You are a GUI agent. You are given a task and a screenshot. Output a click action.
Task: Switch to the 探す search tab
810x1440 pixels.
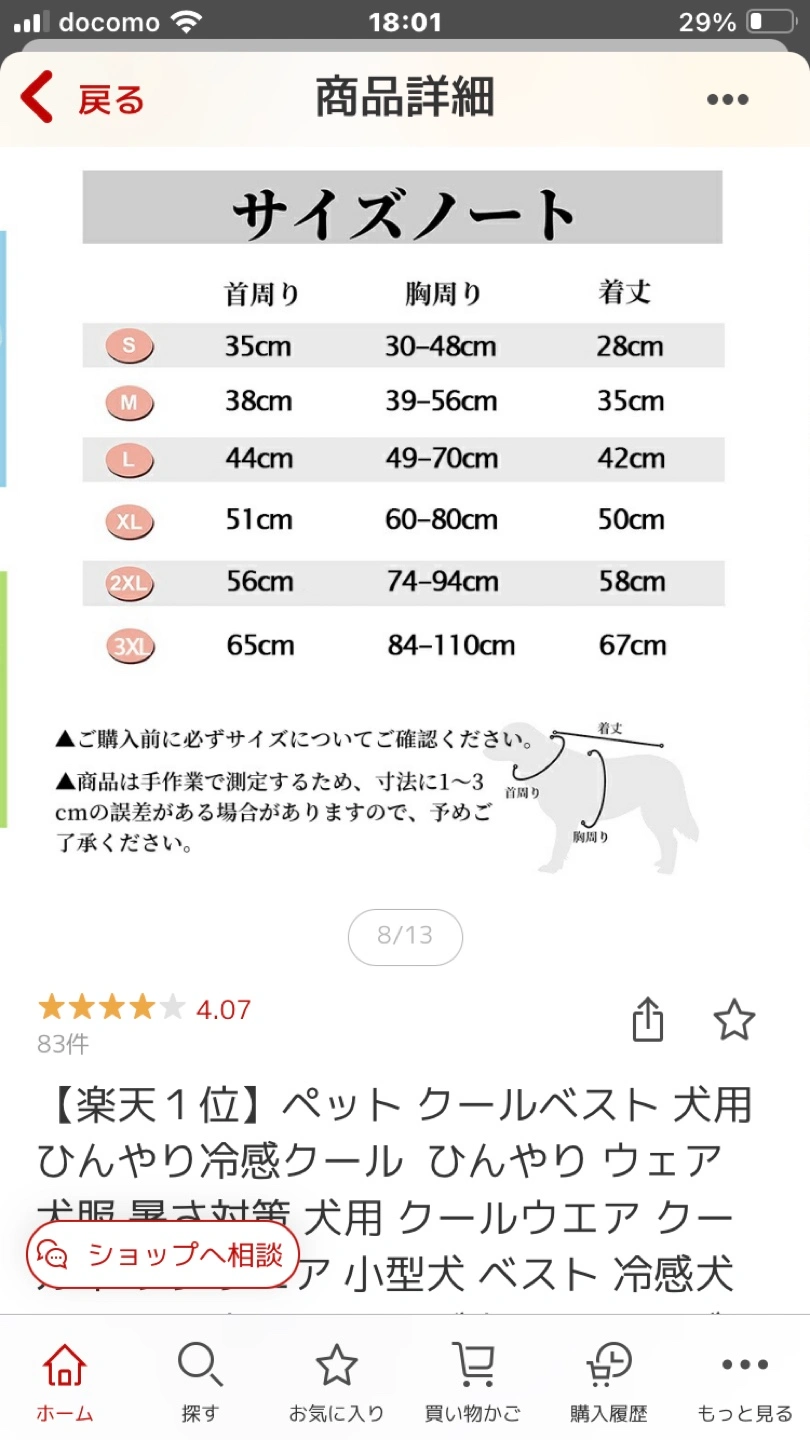200,1383
